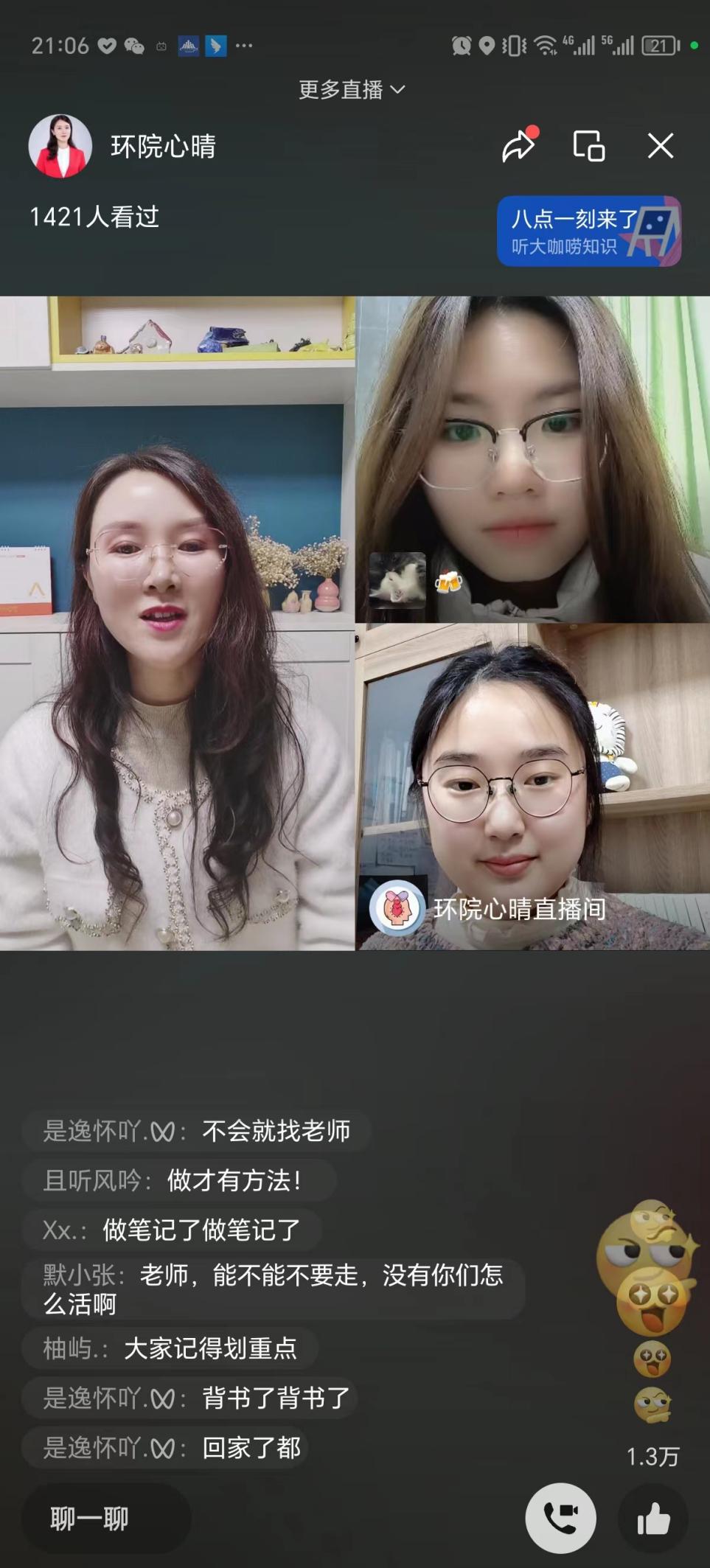Image resolution: width=710 pixels, height=1568 pixels.
Task: Request a video call link-up
Action: coord(560,1517)
